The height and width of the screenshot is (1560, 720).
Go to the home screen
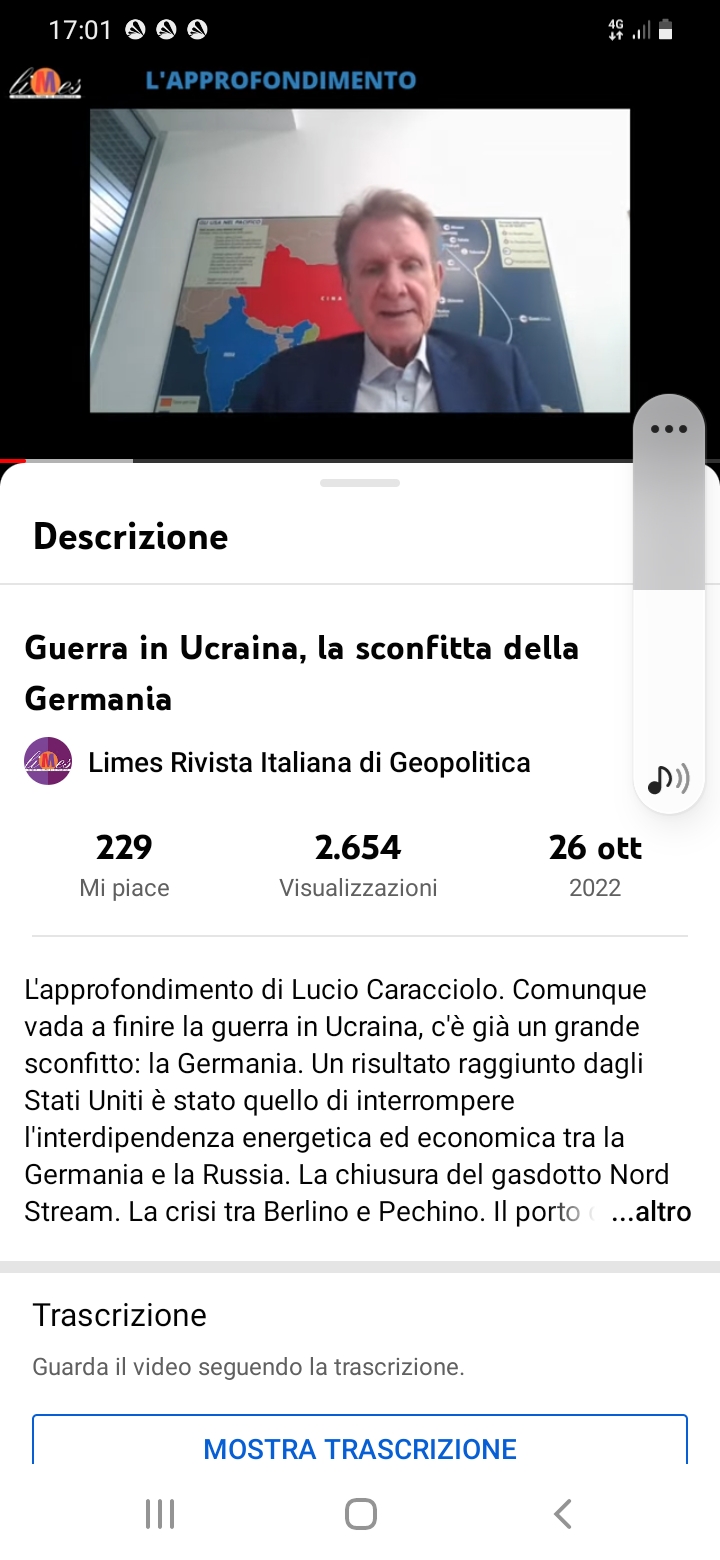pos(360,1513)
